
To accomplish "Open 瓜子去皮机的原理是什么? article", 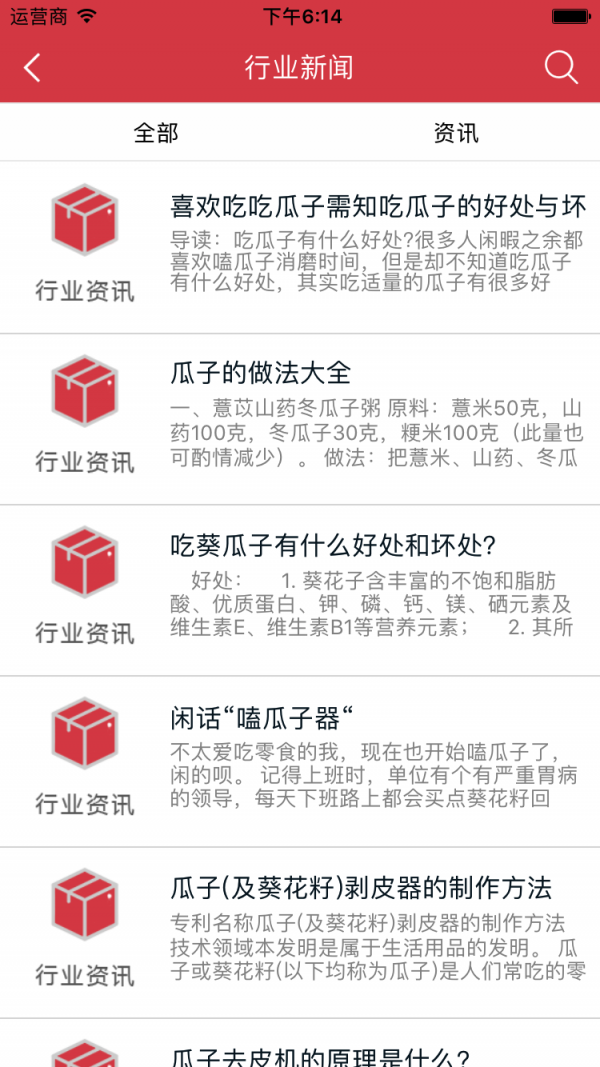I will pos(300,1044).
